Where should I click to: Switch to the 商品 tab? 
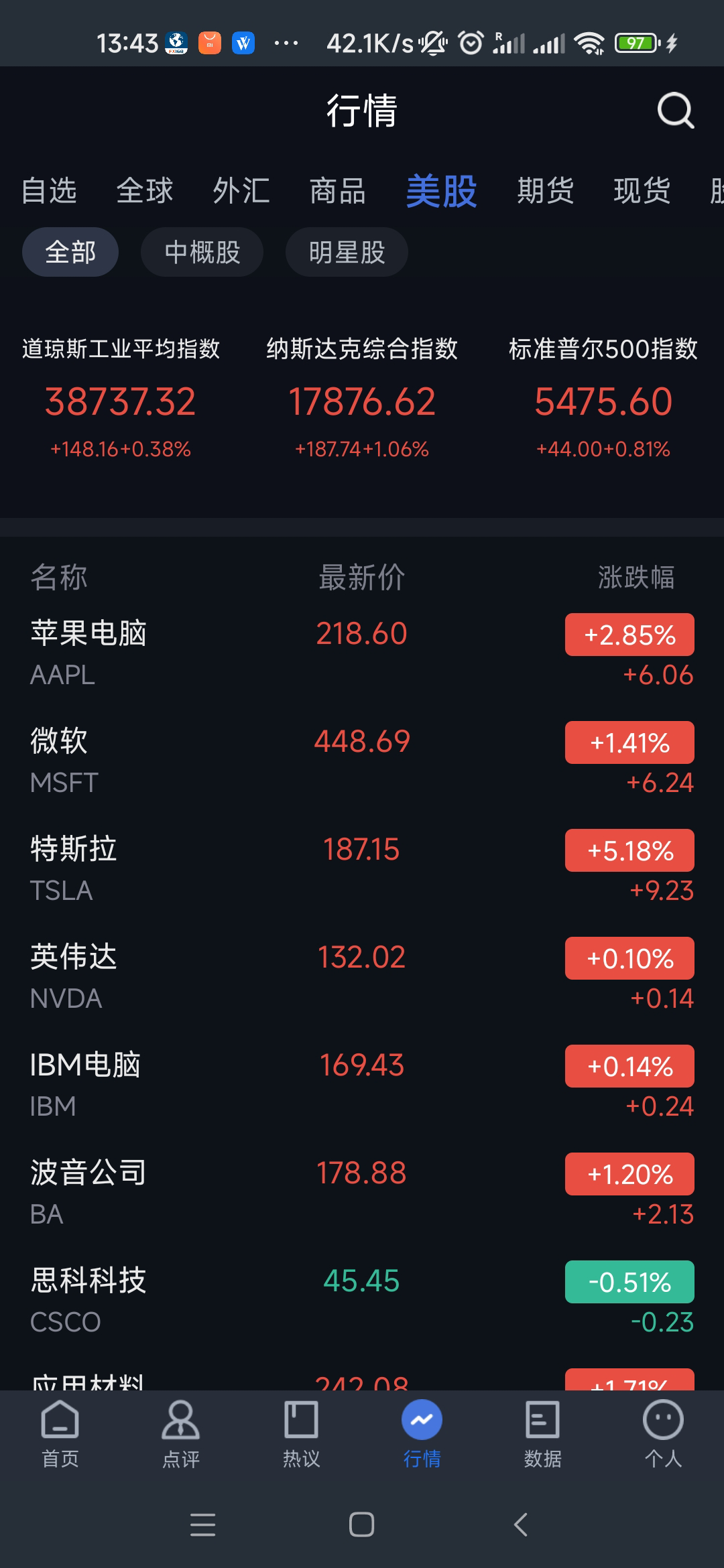[338, 191]
